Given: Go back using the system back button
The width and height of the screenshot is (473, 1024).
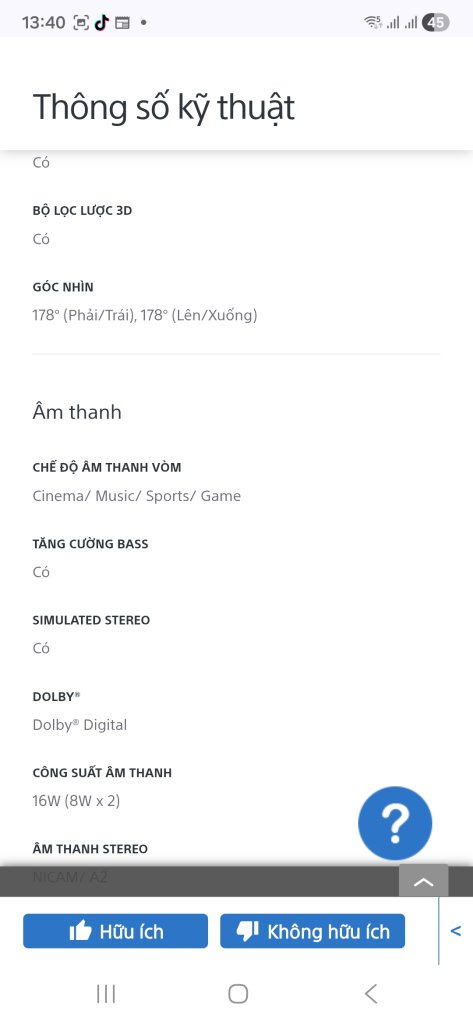Looking at the screenshot, I should 370,994.
